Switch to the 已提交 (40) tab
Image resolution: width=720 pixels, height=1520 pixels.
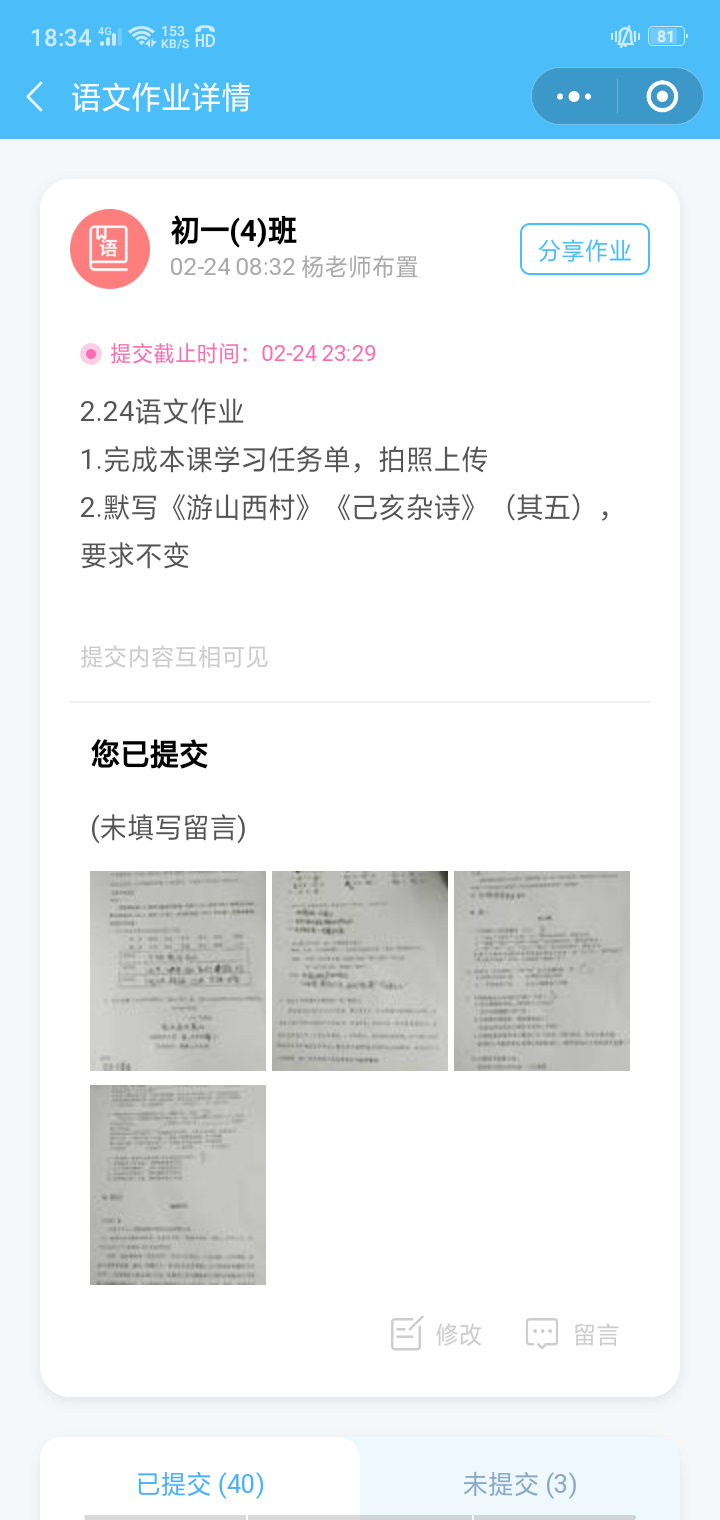coord(200,1484)
